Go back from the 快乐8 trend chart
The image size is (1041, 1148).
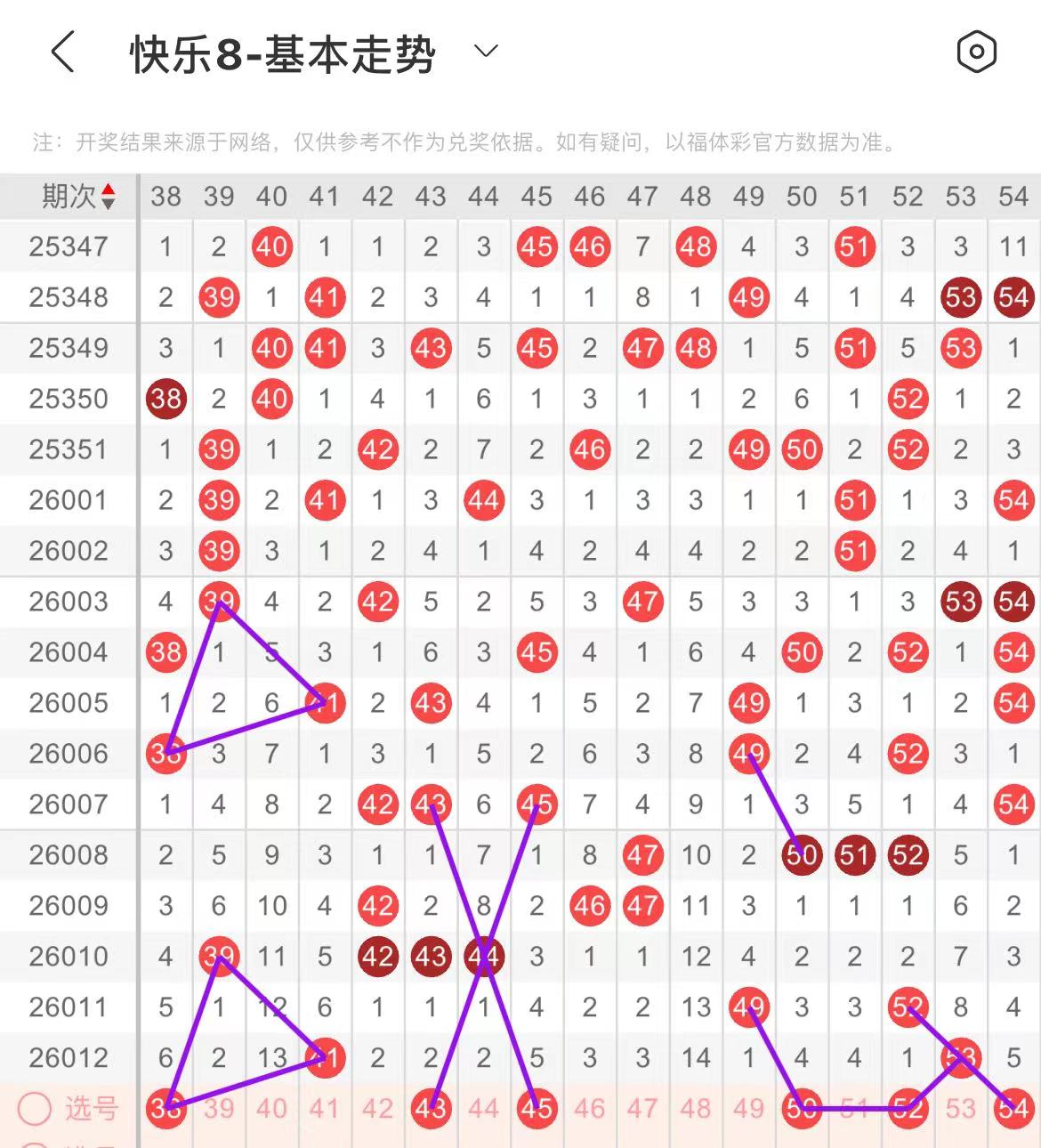[62, 53]
